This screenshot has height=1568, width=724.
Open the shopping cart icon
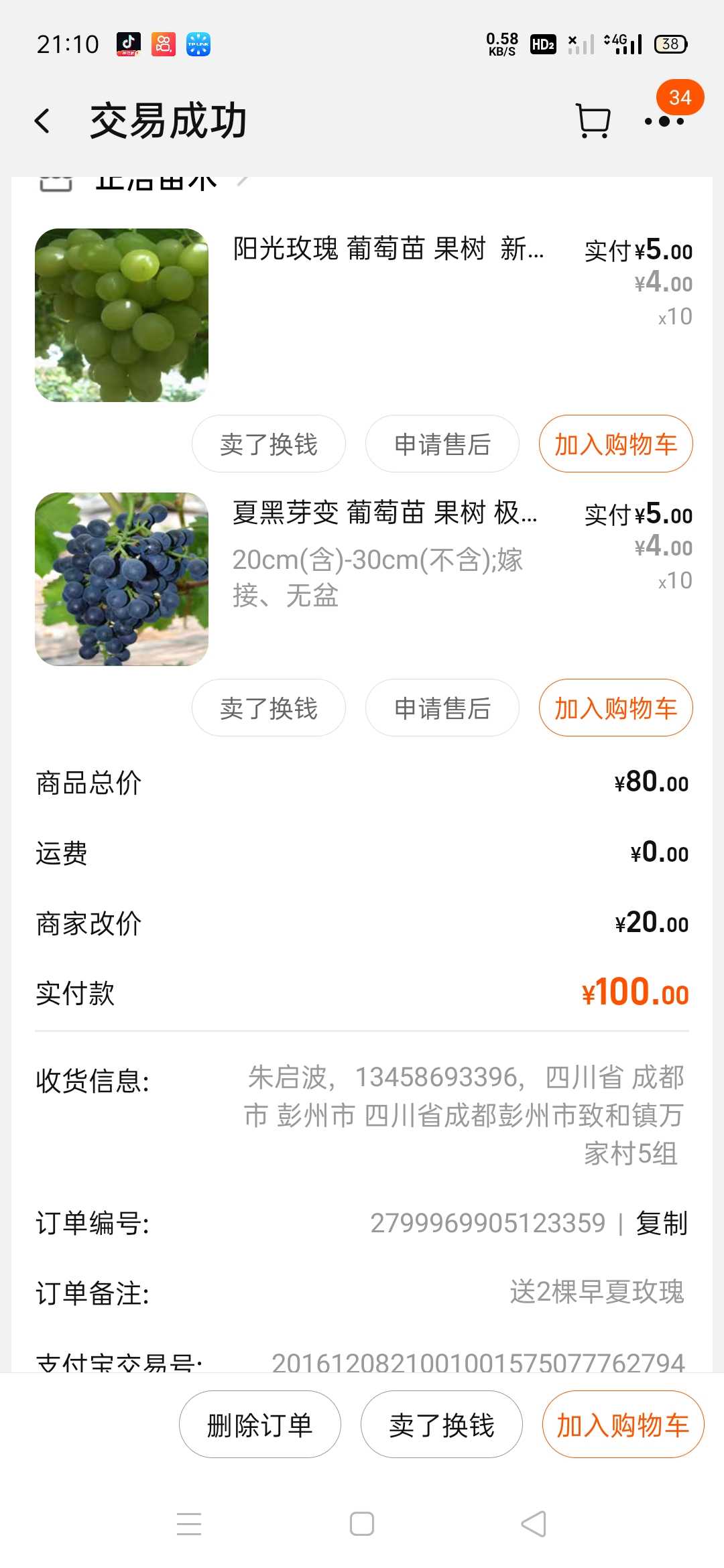pos(593,121)
